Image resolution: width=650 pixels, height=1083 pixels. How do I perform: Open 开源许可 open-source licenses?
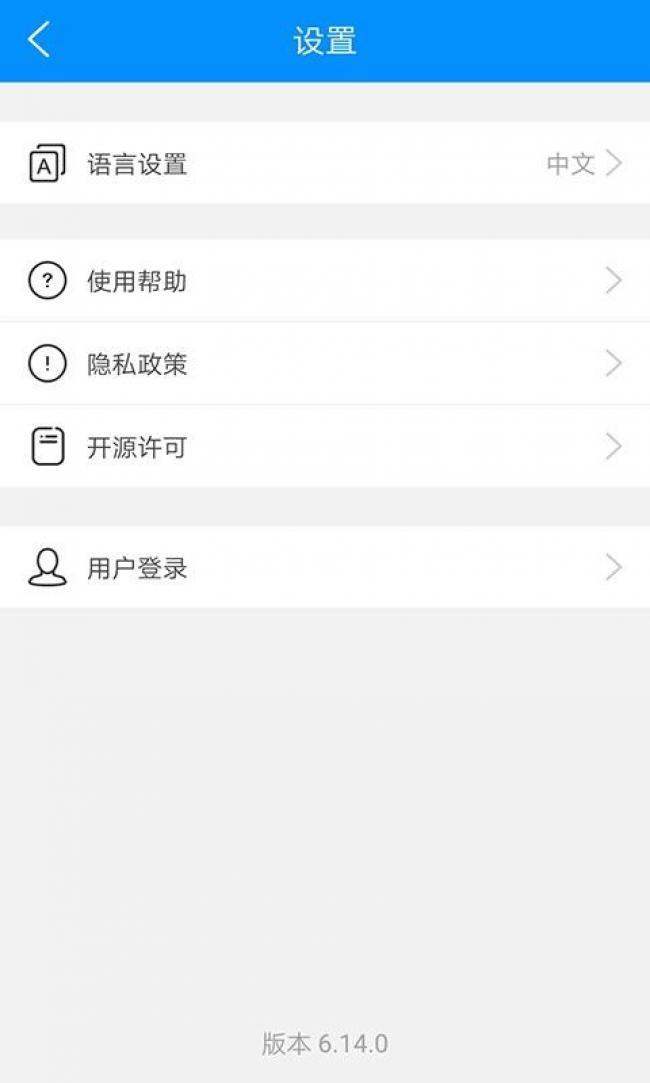[x=325, y=447]
